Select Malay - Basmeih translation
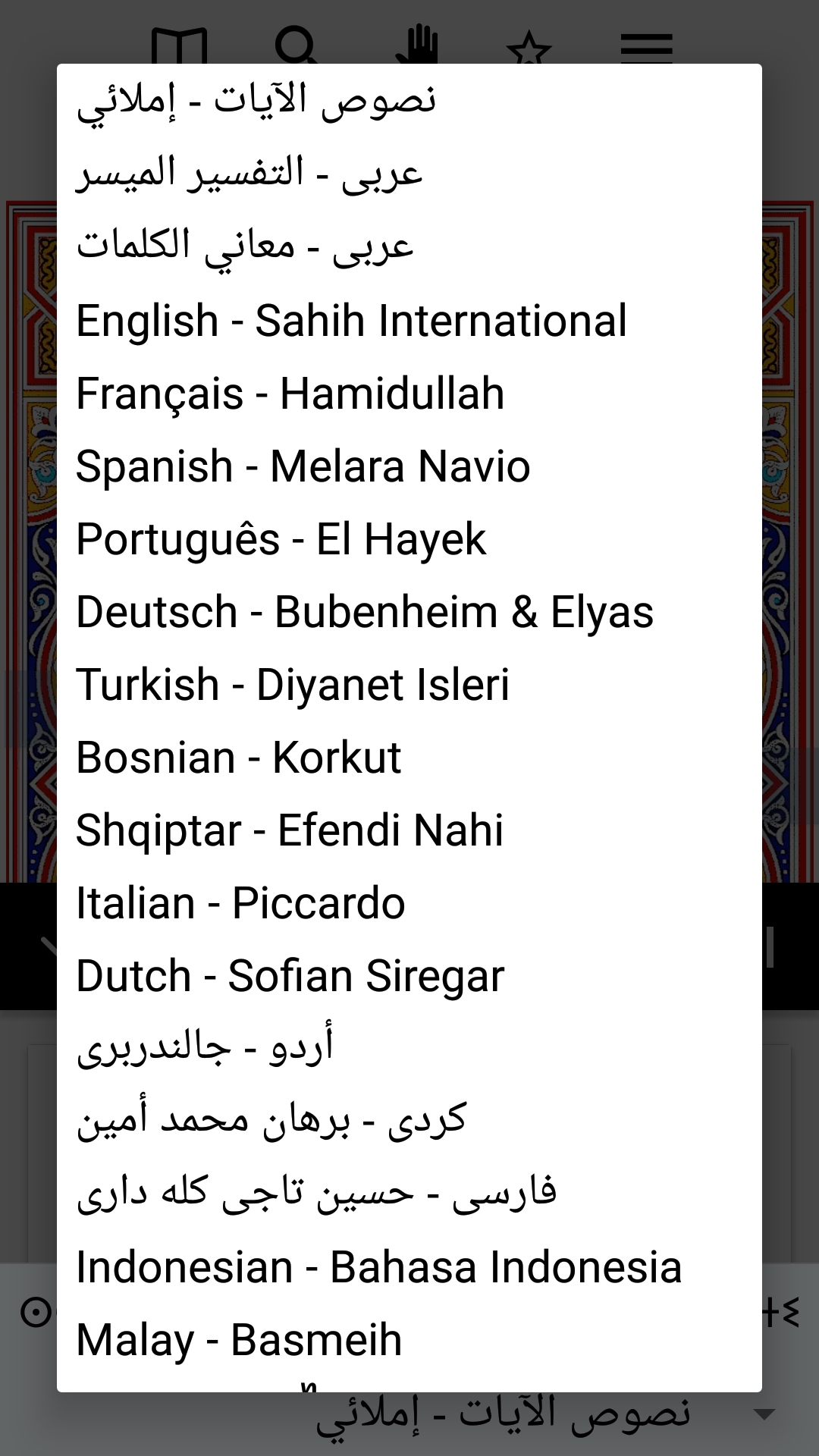Screen dimensions: 819x1456 pyautogui.click(x=409, y=1339)
